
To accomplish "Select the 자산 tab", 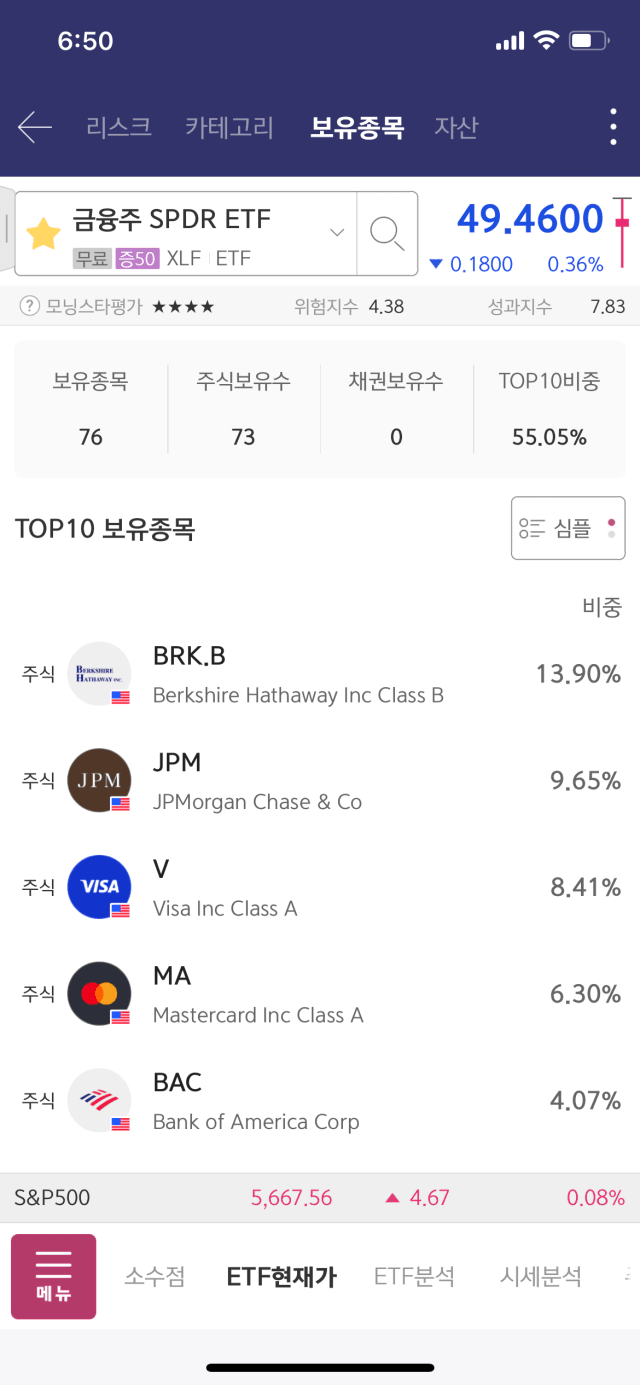I will [456, 127].
